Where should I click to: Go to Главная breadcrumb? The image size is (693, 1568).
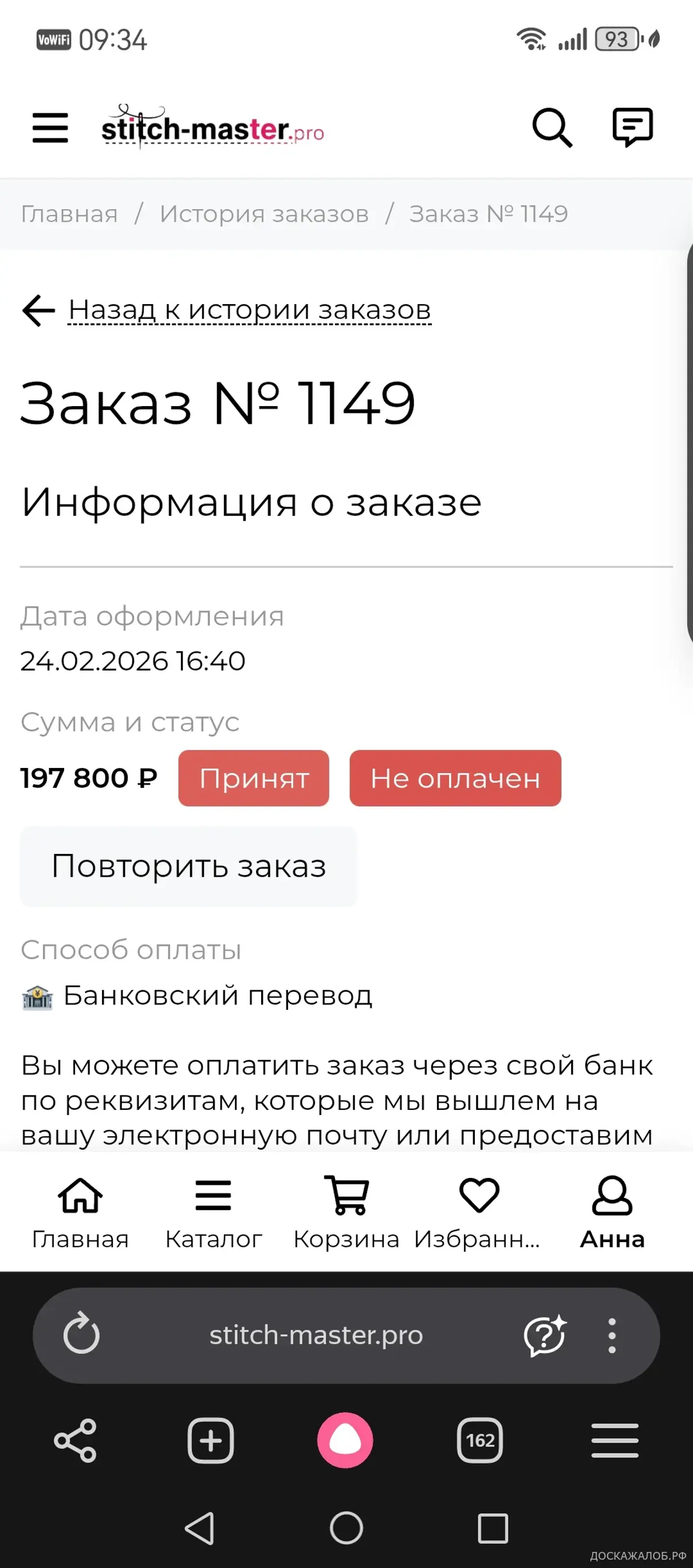[x=69, y=214]
